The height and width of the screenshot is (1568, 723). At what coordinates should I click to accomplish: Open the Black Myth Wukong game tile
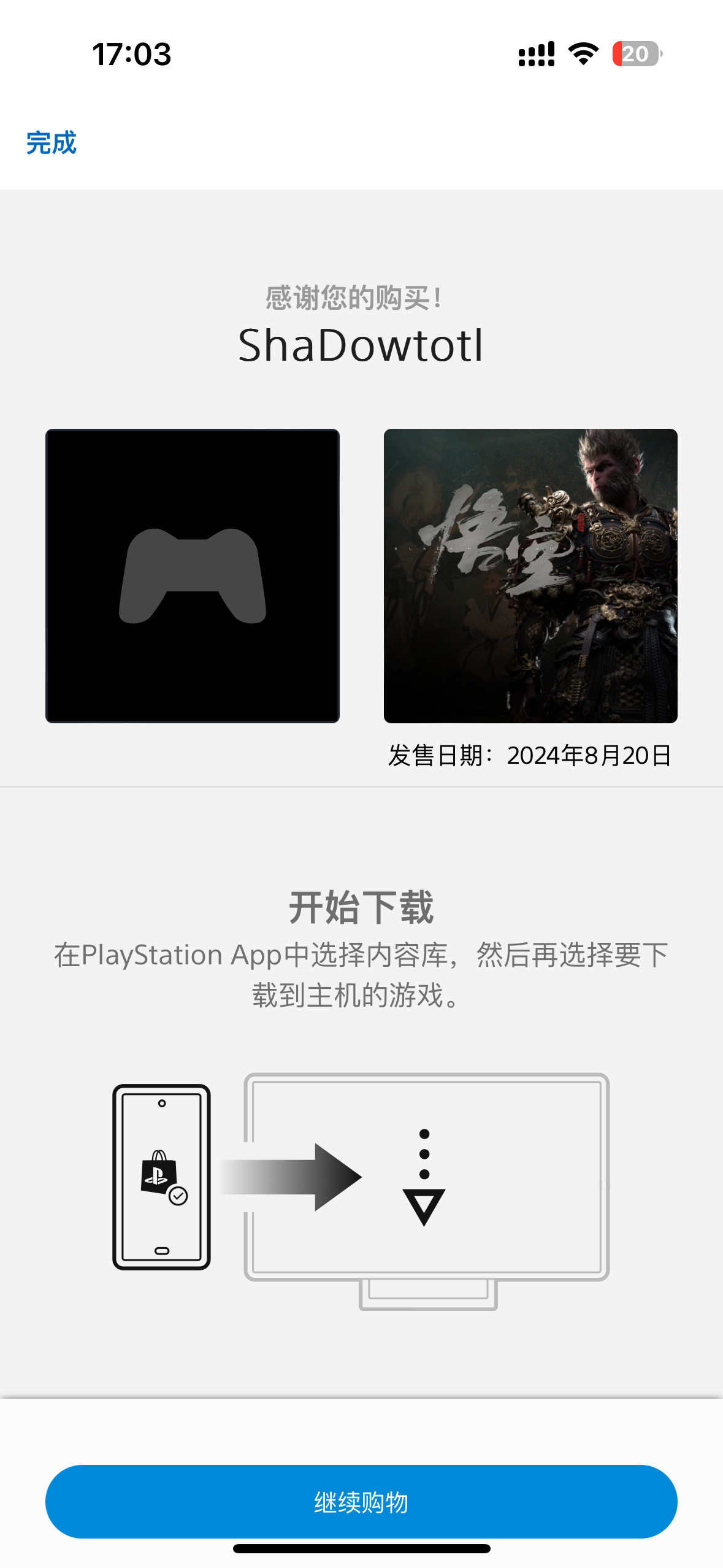[530, 575]
